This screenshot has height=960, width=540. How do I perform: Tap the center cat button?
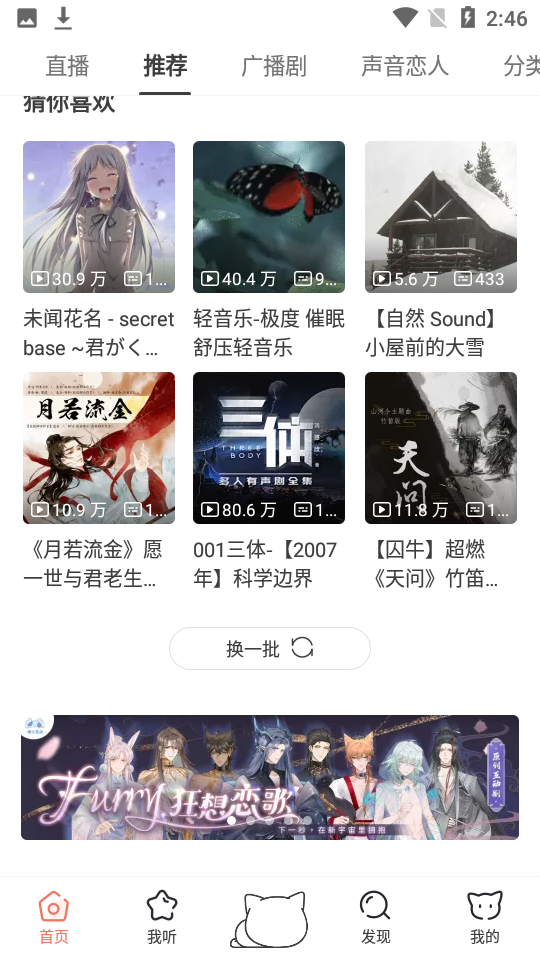tap(270, 919)
